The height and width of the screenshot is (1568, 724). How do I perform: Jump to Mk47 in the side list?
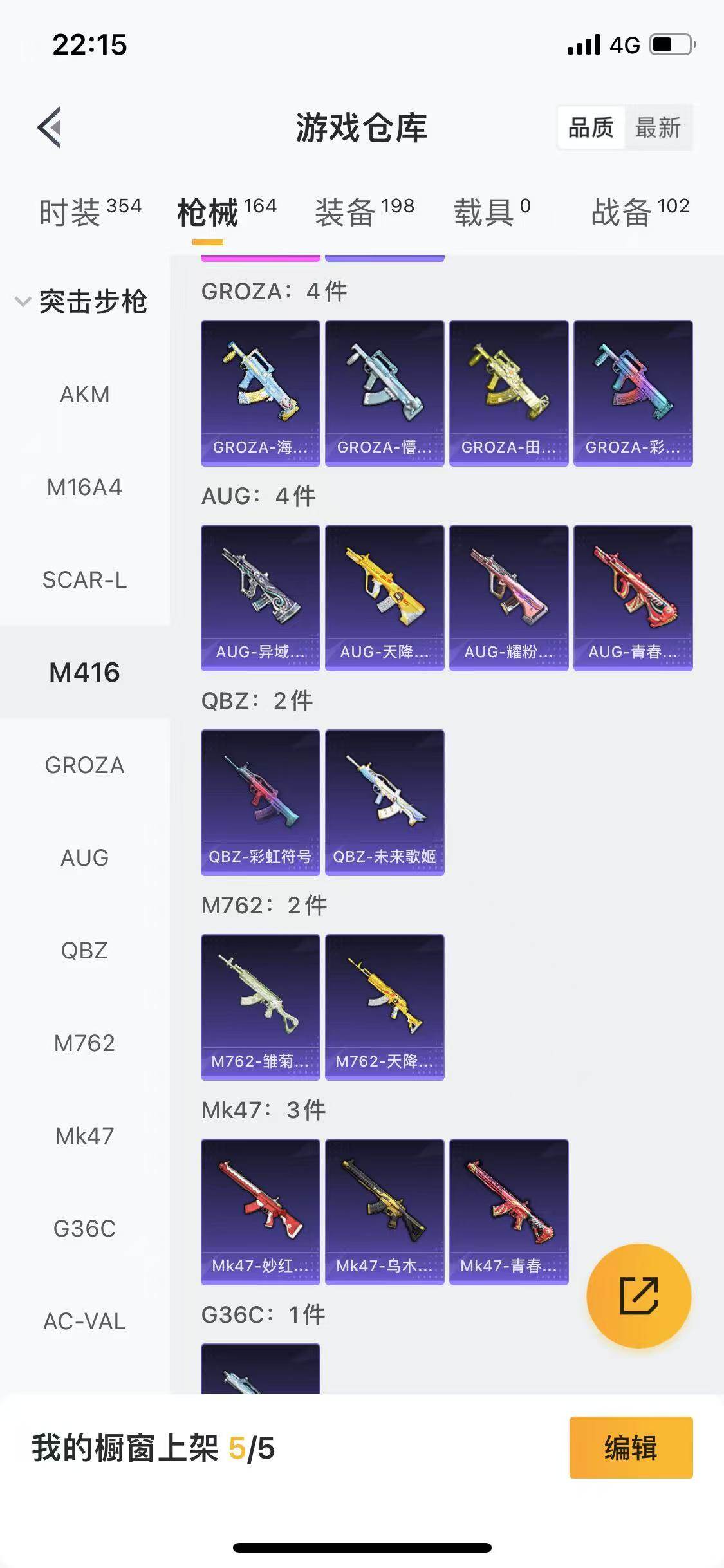pos(84,1135)
